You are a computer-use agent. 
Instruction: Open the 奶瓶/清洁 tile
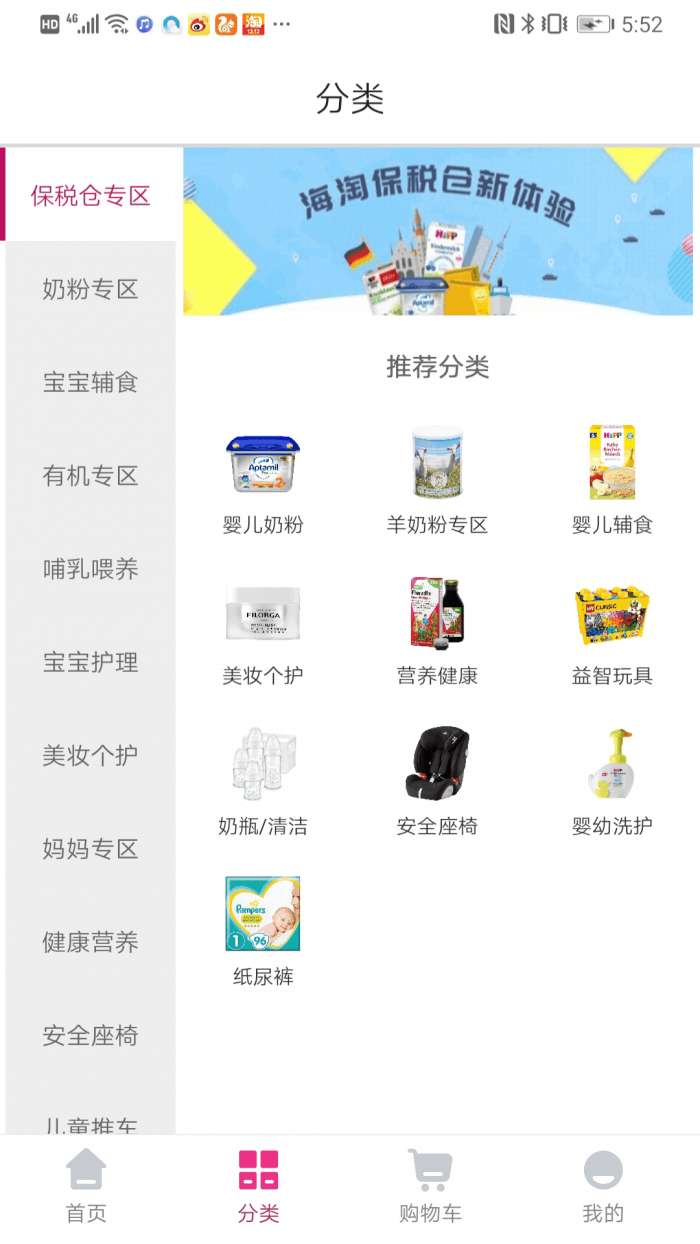[262, 781]
